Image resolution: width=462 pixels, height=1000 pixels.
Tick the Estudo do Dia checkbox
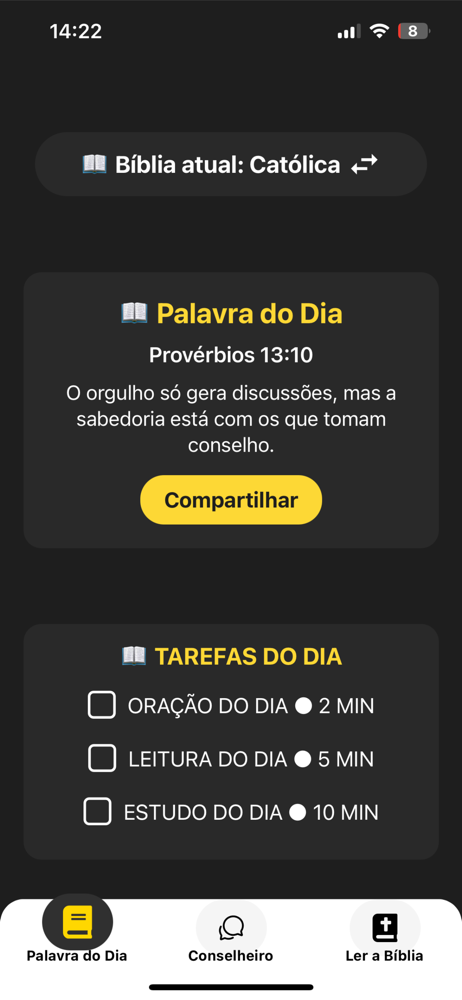(98, 811)
